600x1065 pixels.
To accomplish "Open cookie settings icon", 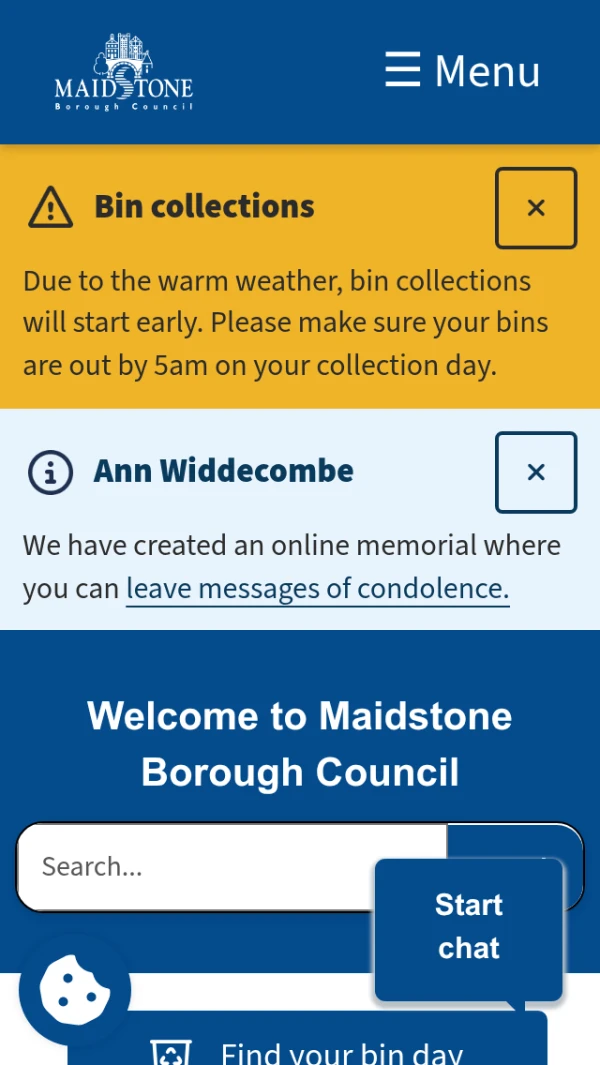I will [x=75, y=990].
